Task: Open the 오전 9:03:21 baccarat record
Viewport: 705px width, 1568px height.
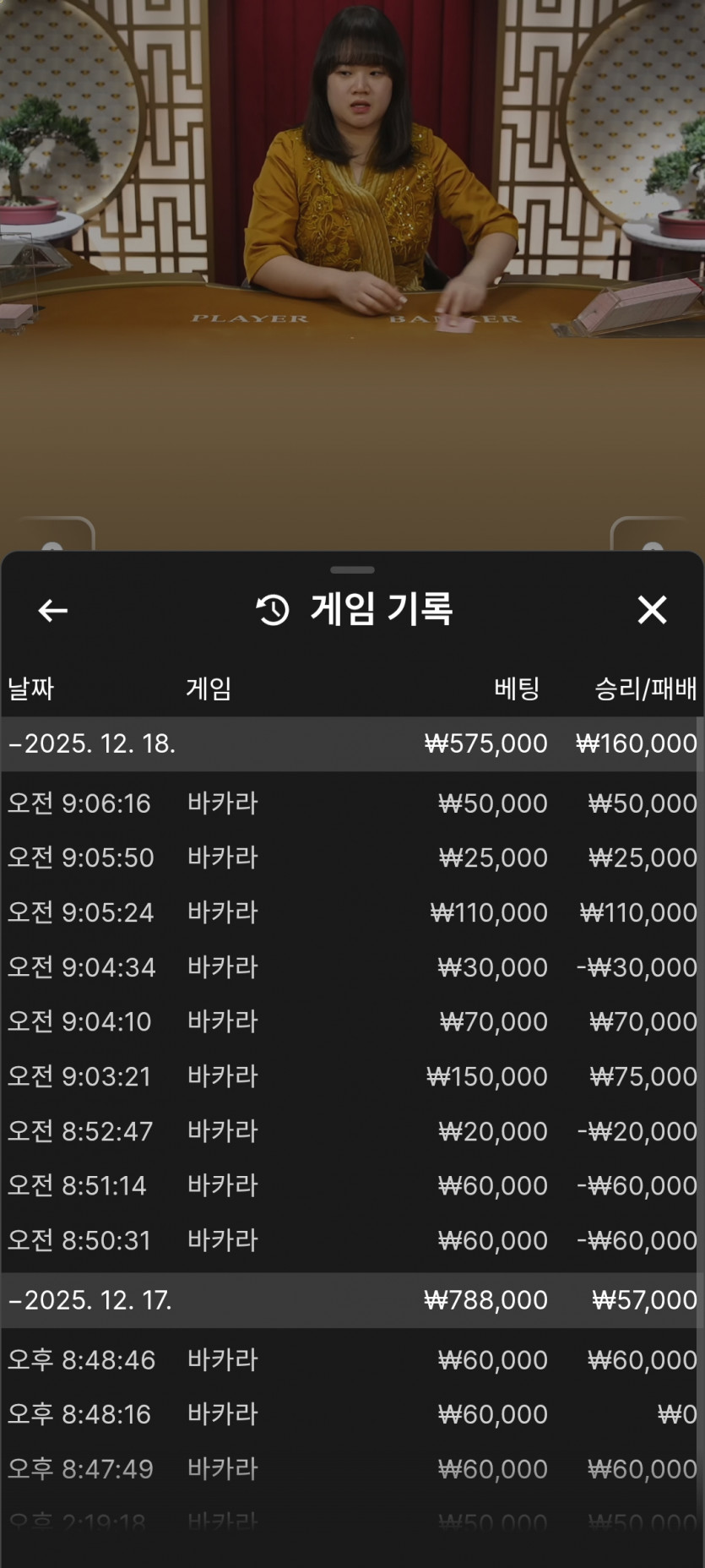Action: coord(352,1076)
